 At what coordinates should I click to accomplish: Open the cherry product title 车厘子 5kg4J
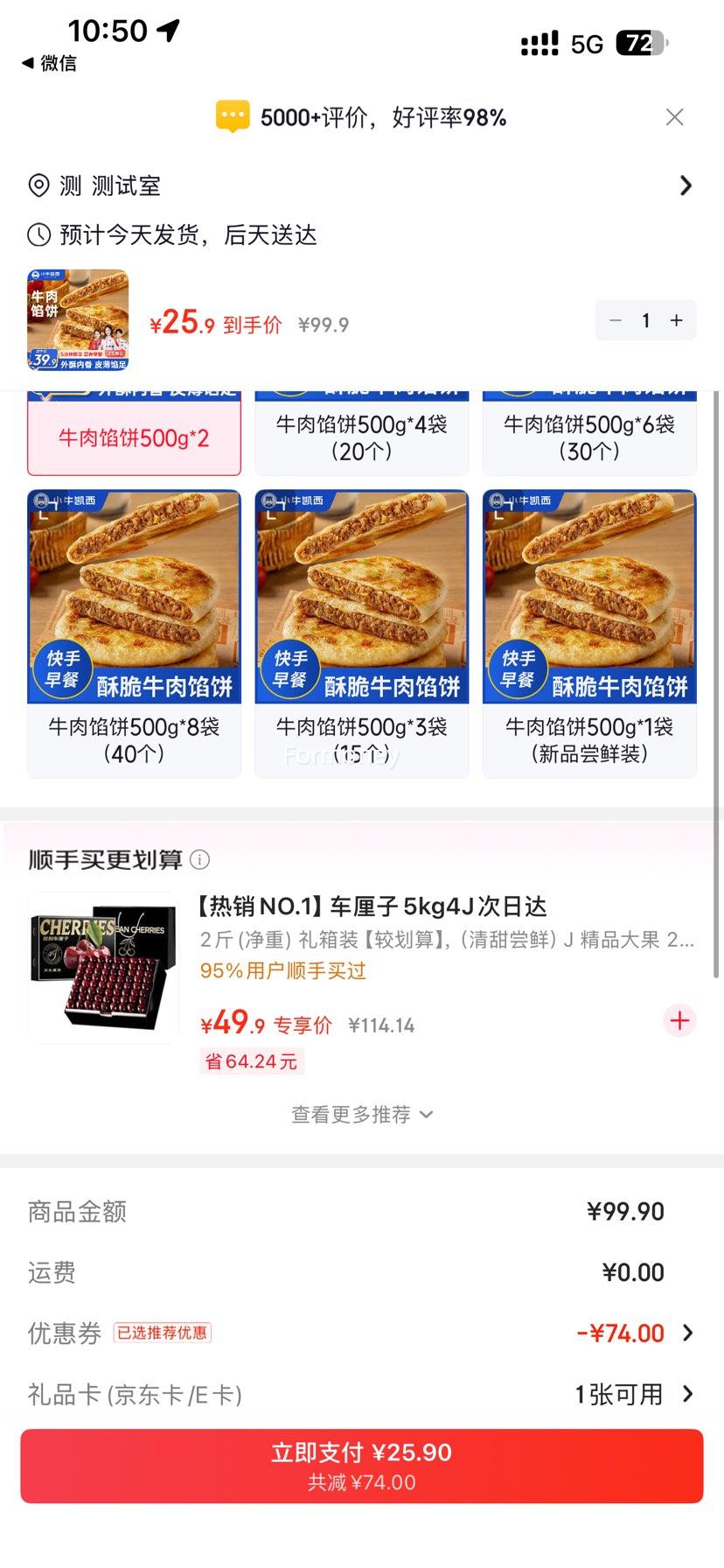coord(371,907)
